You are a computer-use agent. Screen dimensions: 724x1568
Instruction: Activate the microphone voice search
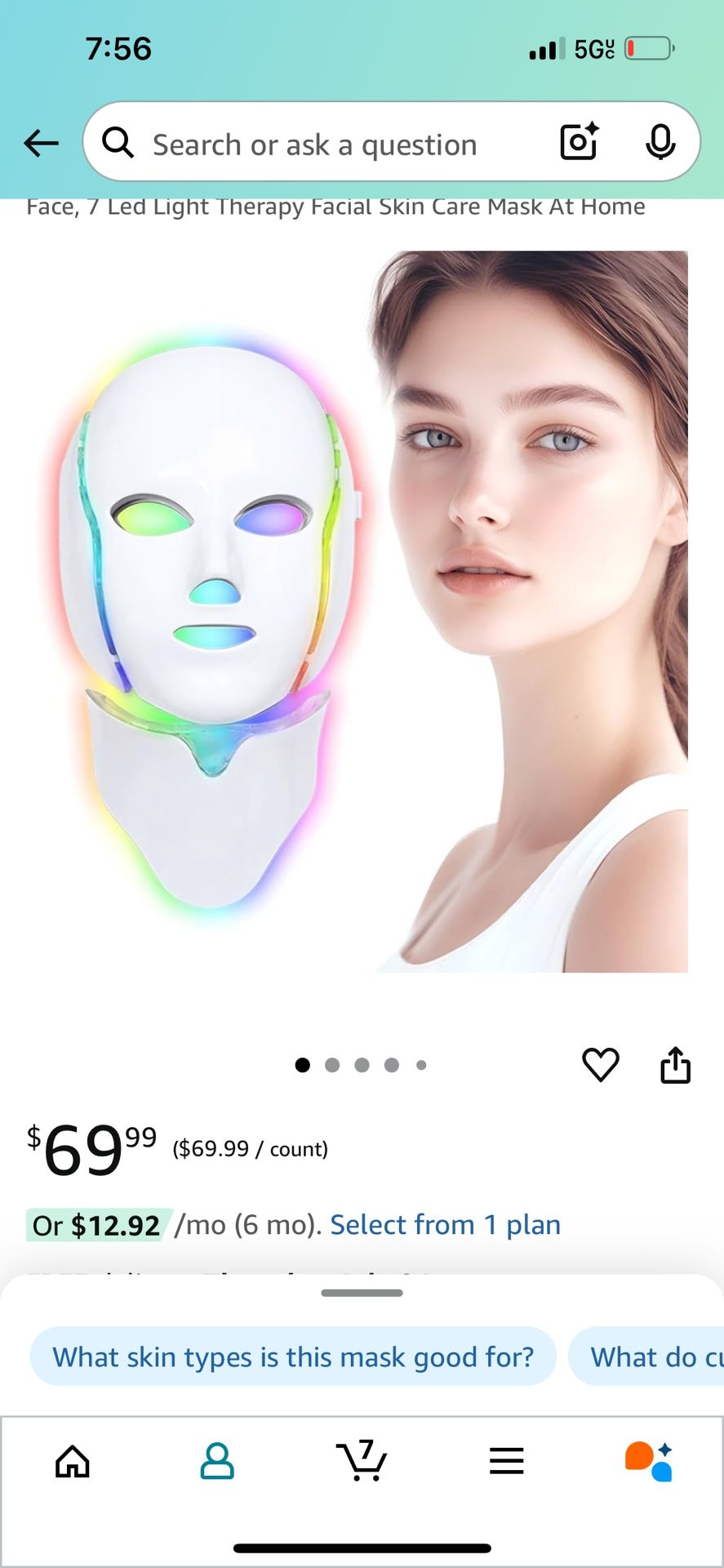(x=662, y=141)
